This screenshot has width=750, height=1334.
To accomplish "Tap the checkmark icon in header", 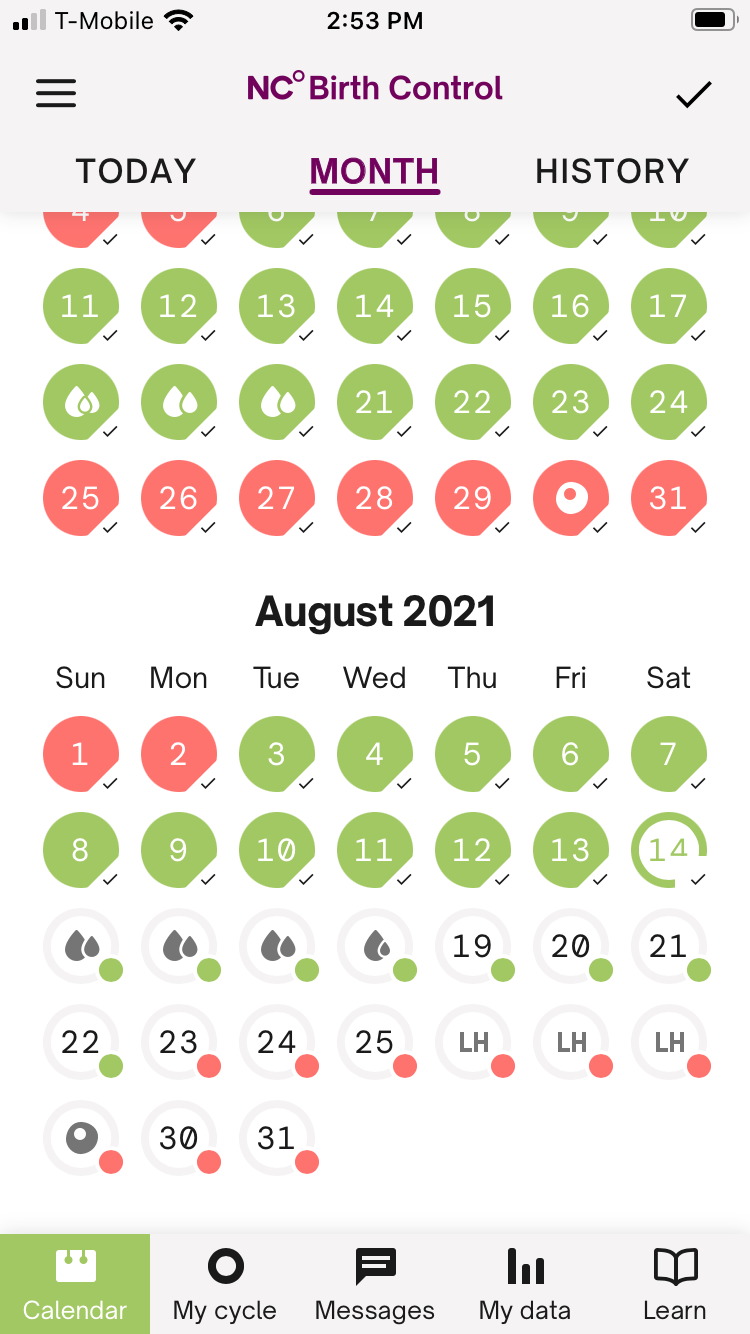I will point(693,94).
